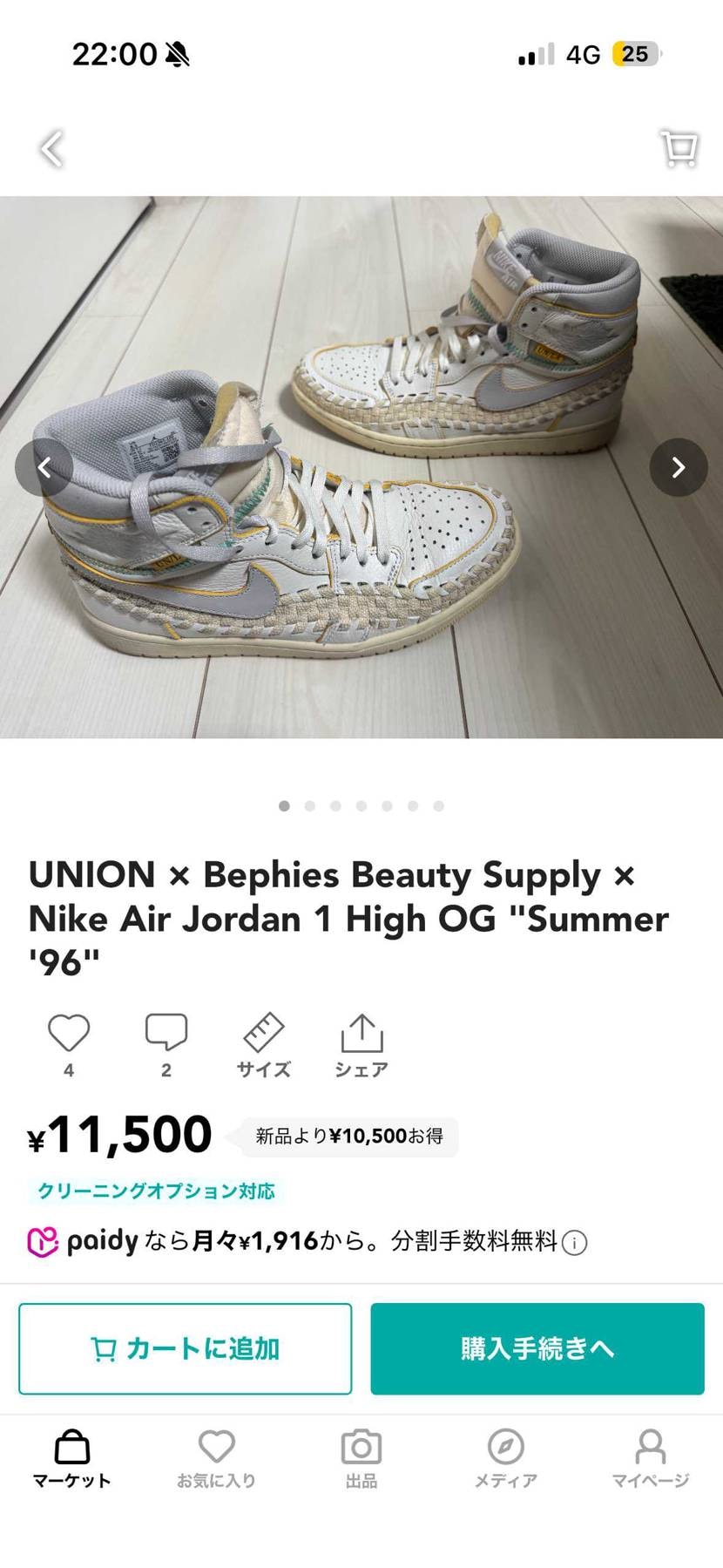Screen dimensions: 723x1568
Task: Open the サイズ size guide
Action: coord(264,1044)
